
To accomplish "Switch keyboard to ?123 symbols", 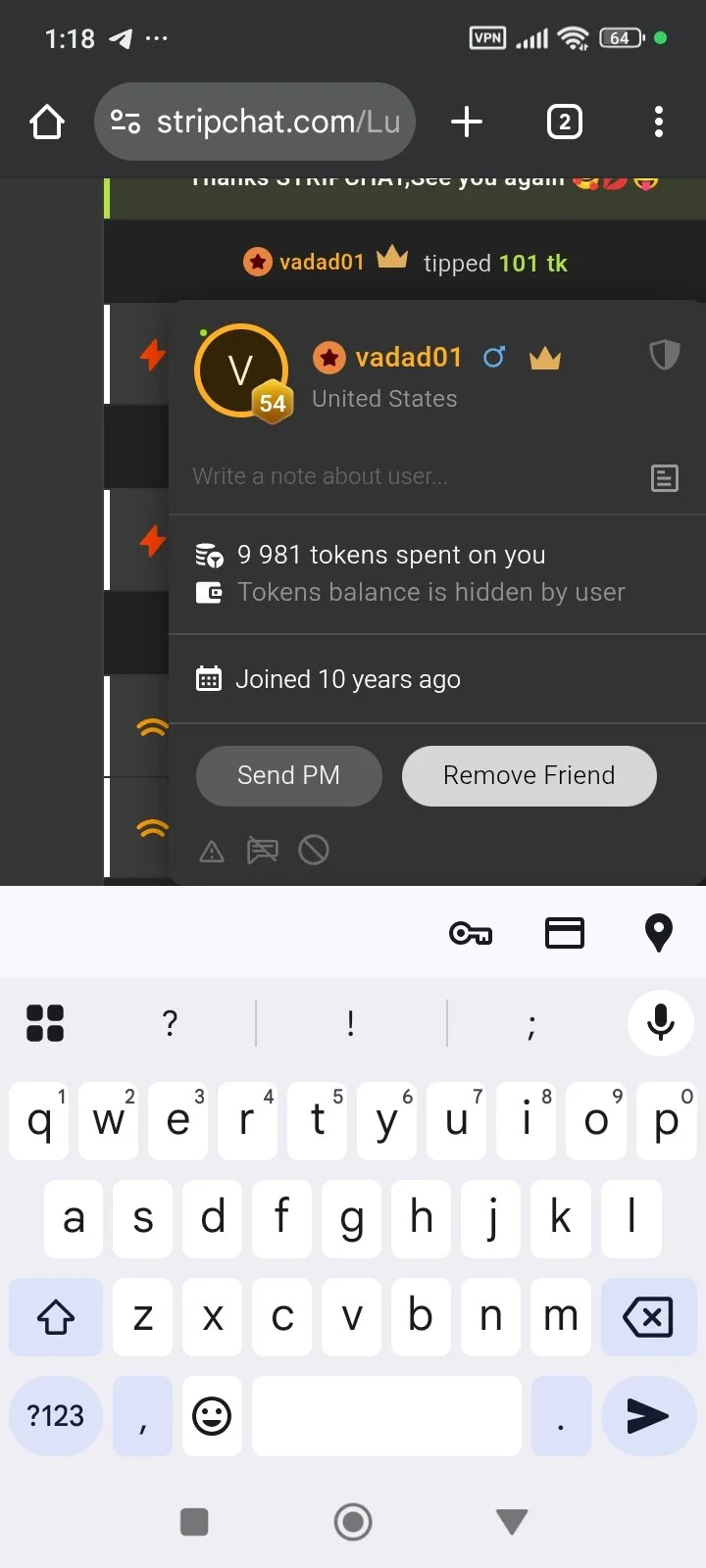I will click(56, 1416).
